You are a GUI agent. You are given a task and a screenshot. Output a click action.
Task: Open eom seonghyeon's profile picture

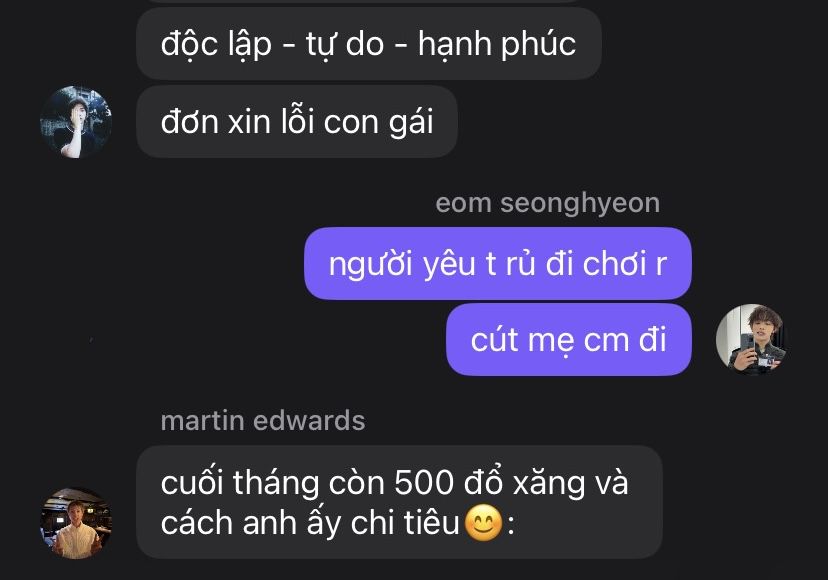[x=751, y=340]
